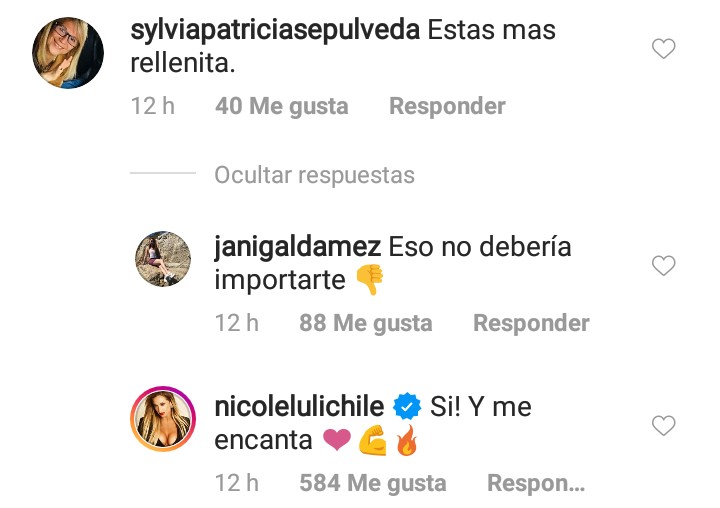Like janigaldamez's reply
Image resolution: width=720 pixels, height=508 pixels.
pyautogui.click(x=663, y=265)
